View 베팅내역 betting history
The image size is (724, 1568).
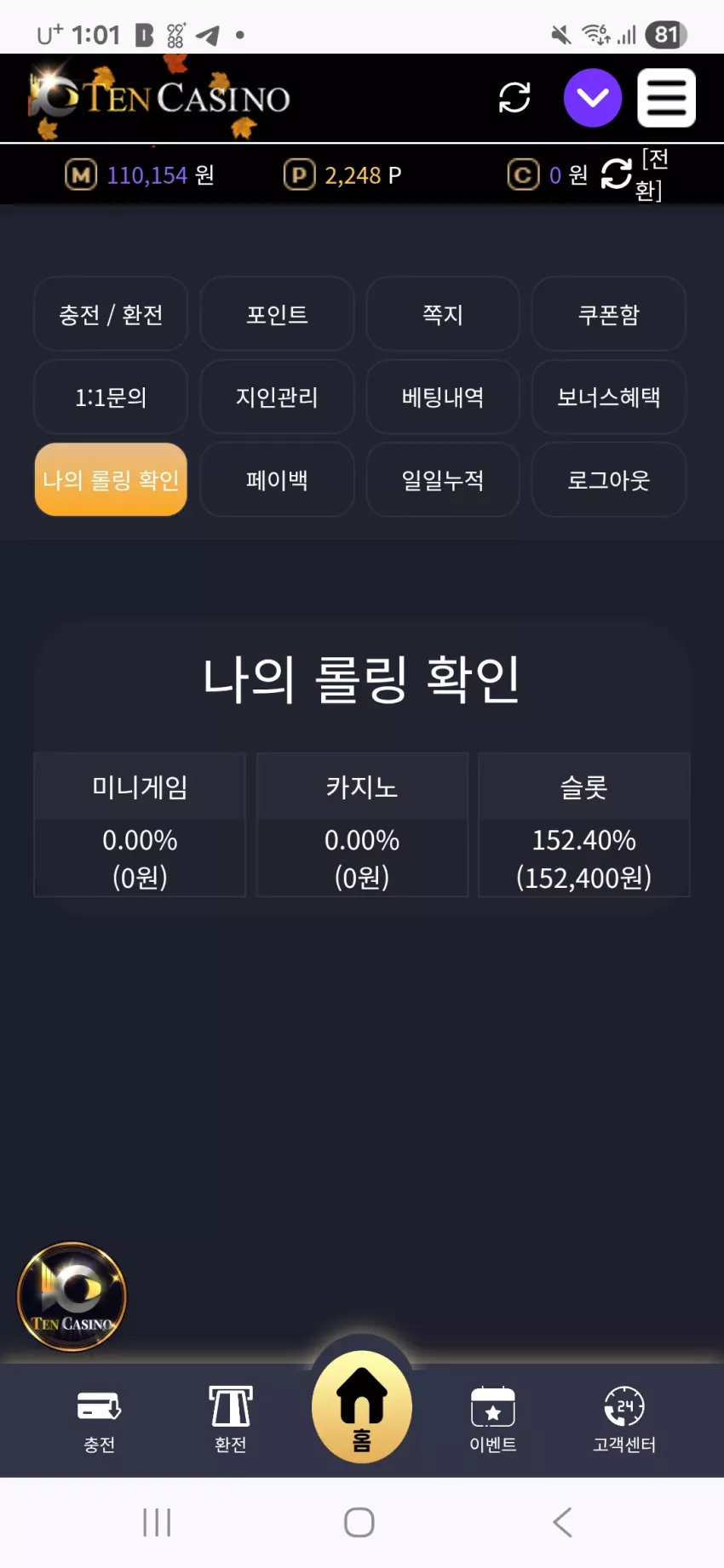(443, 397)
